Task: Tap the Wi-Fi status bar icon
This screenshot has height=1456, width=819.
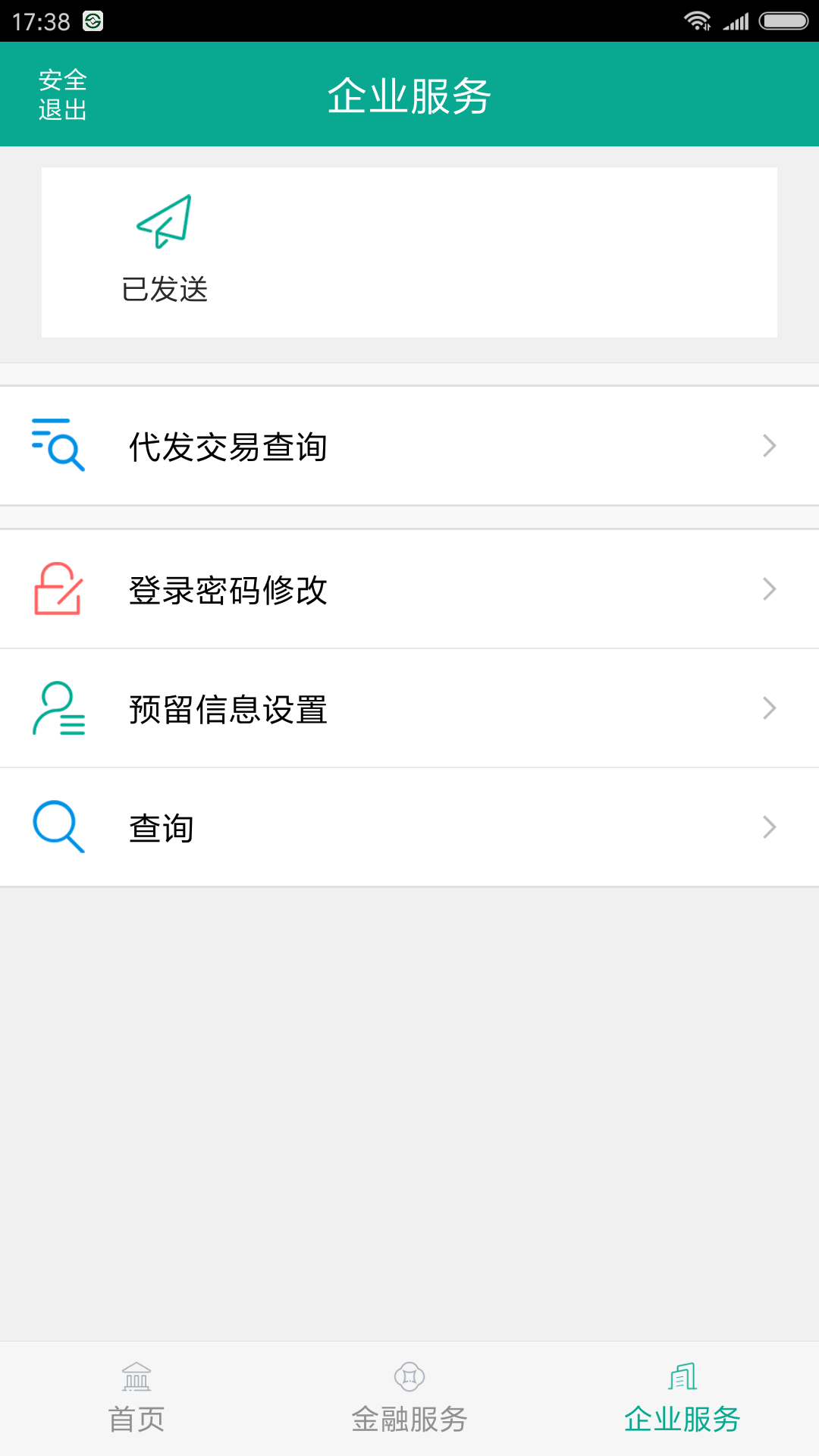Action: 698,20
